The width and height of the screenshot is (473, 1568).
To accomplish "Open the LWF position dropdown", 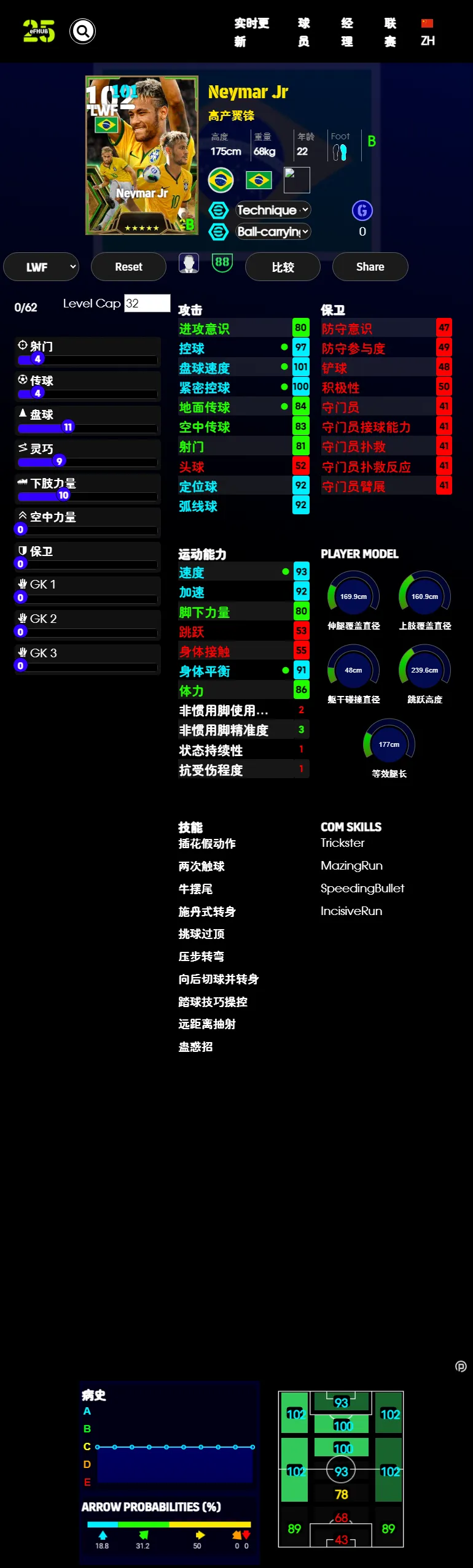I will (41, 267).
